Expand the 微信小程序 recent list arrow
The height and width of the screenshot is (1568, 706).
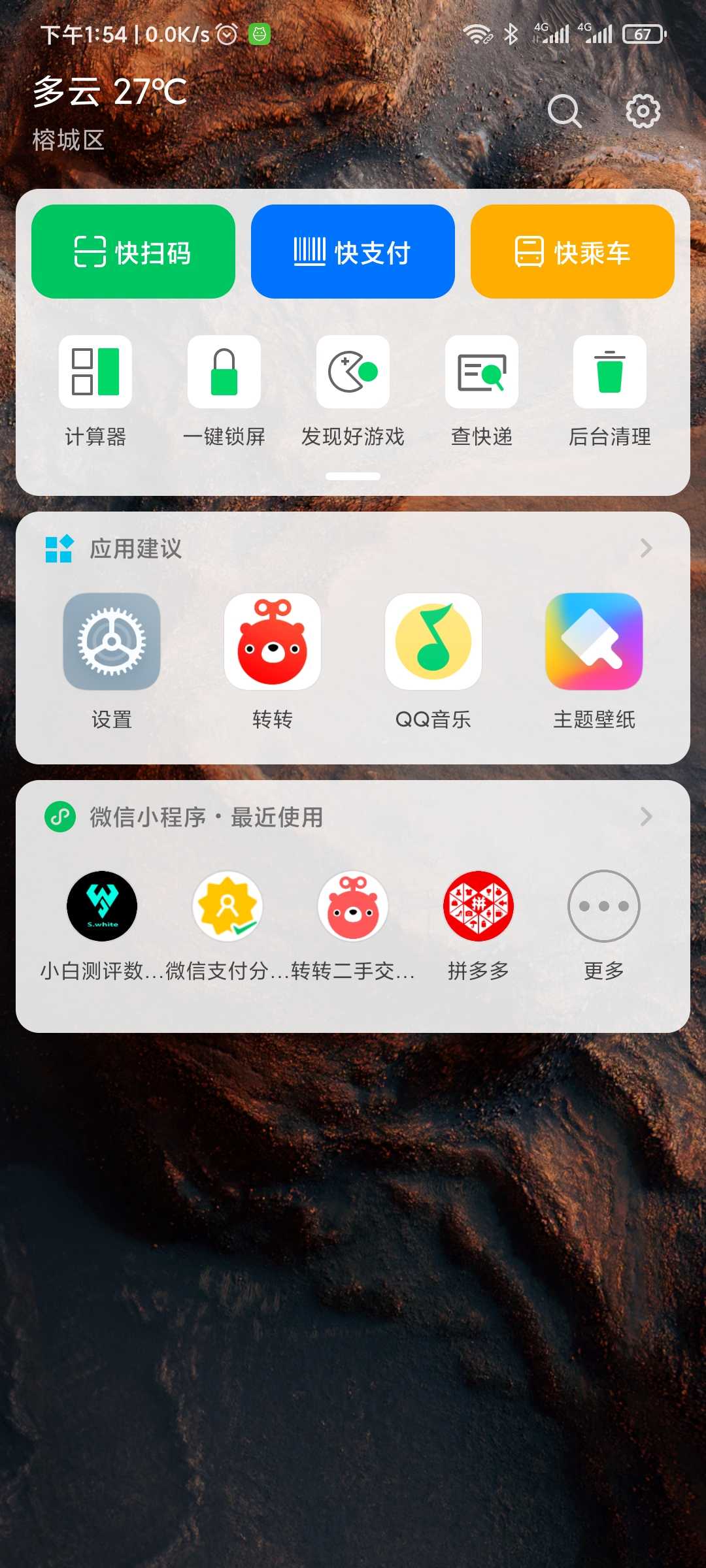(646, 817)
